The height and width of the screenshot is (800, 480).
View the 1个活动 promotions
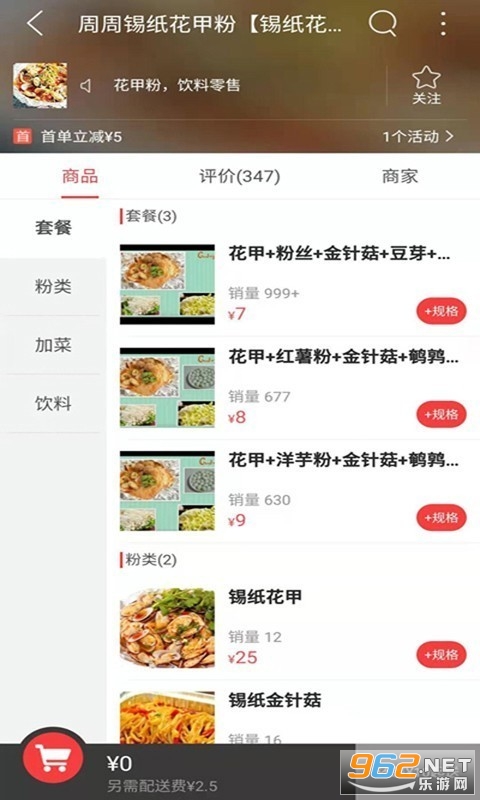click(418, 136)
